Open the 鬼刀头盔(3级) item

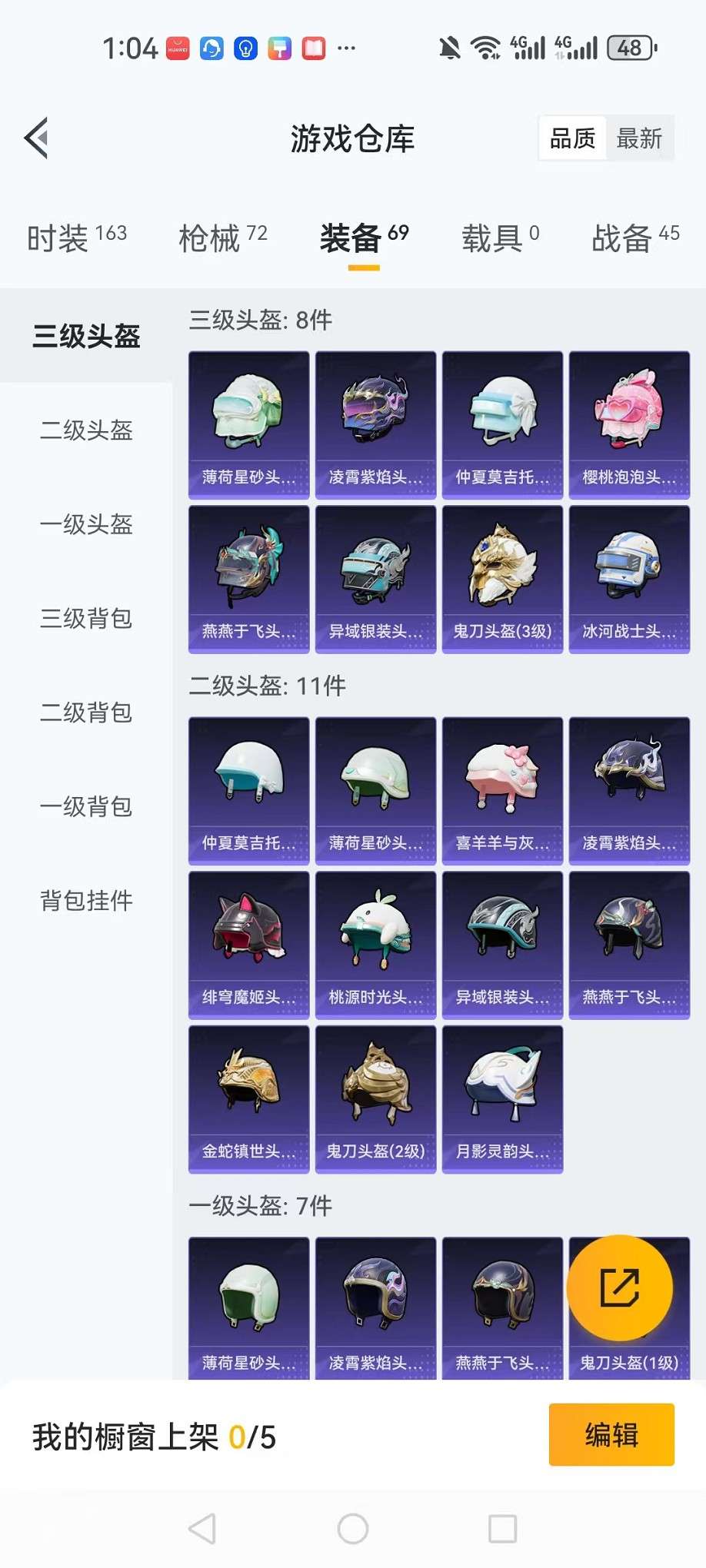[x=502, y=580]
